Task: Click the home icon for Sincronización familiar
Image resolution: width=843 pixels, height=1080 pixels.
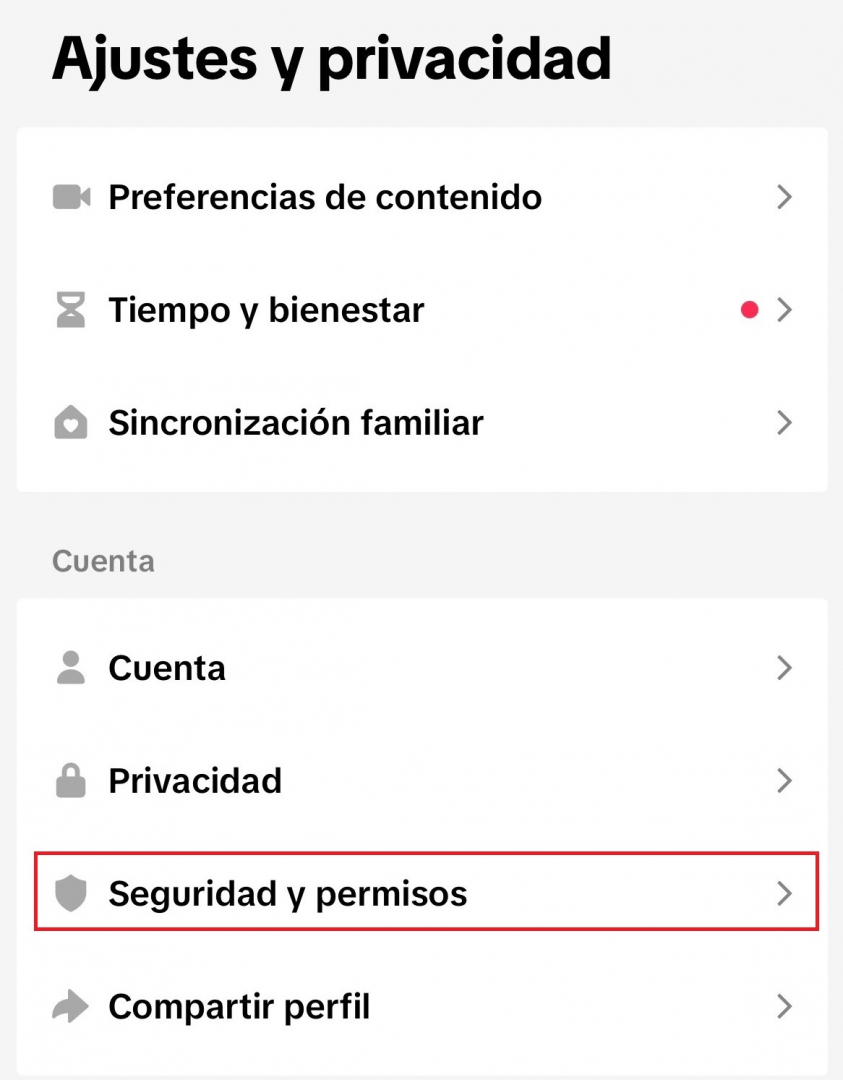Action: 70,423
